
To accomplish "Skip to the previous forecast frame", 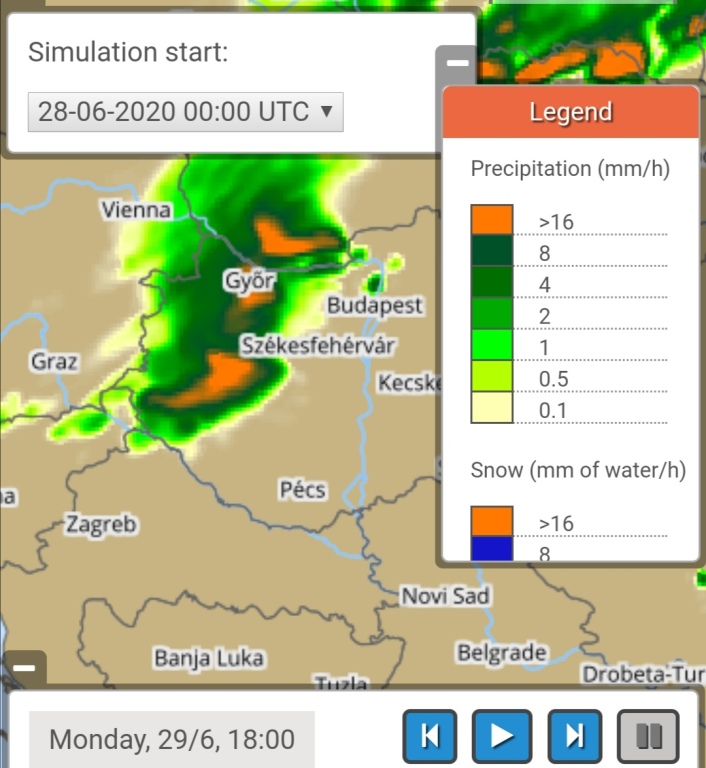I will point(430,737).
